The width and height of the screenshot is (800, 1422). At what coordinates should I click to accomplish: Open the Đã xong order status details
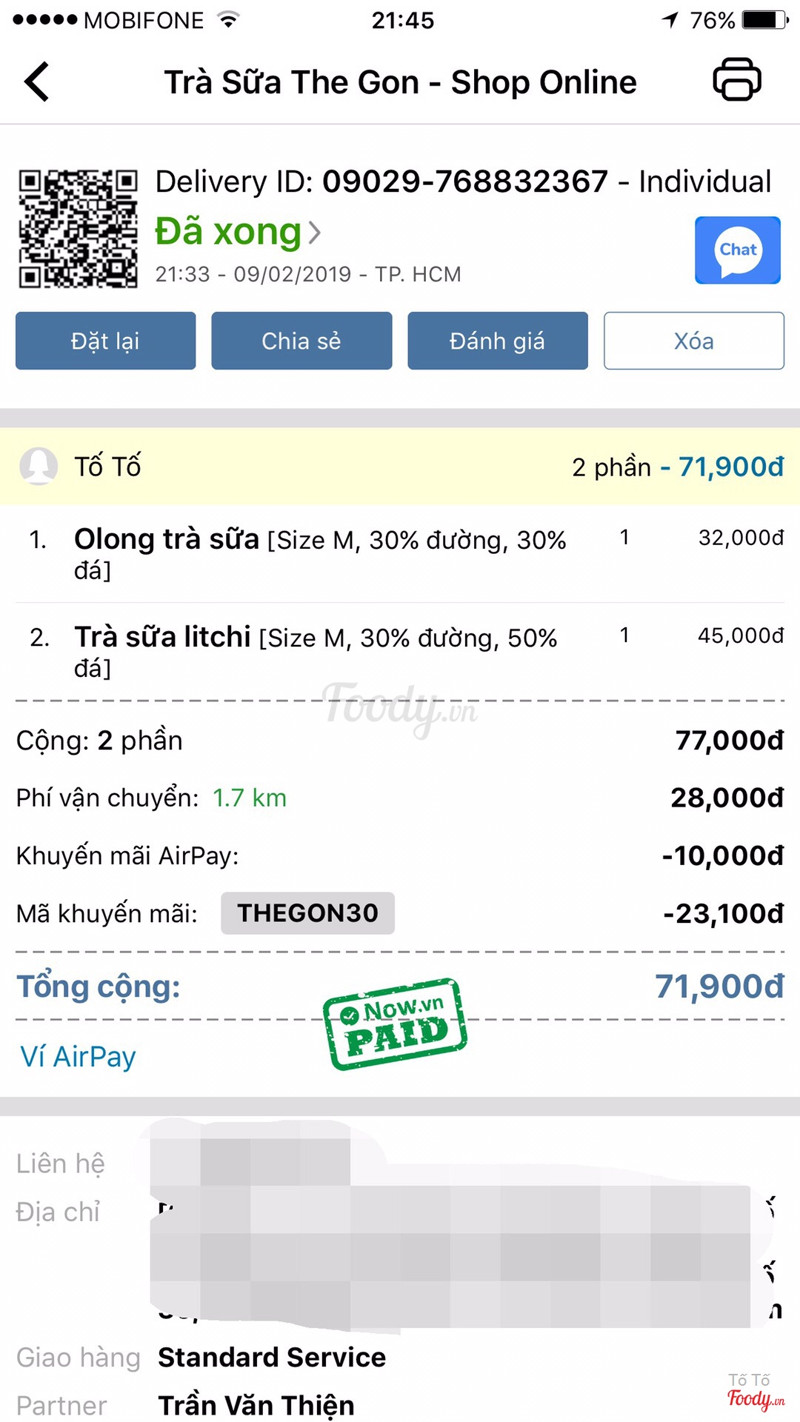(238, 232)
